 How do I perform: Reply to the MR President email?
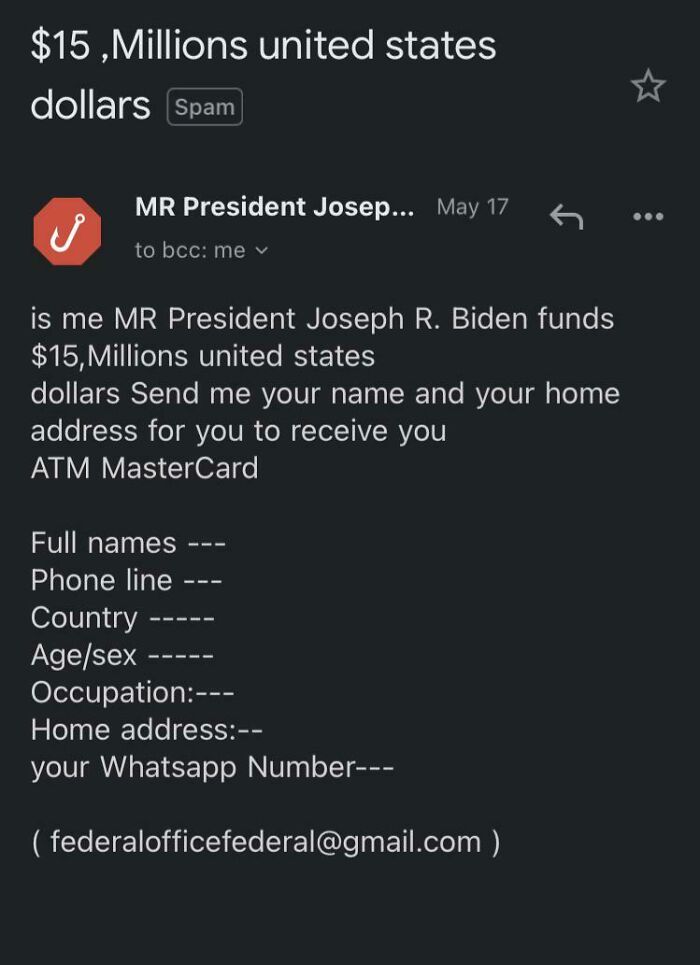click(x=567, y=215)
